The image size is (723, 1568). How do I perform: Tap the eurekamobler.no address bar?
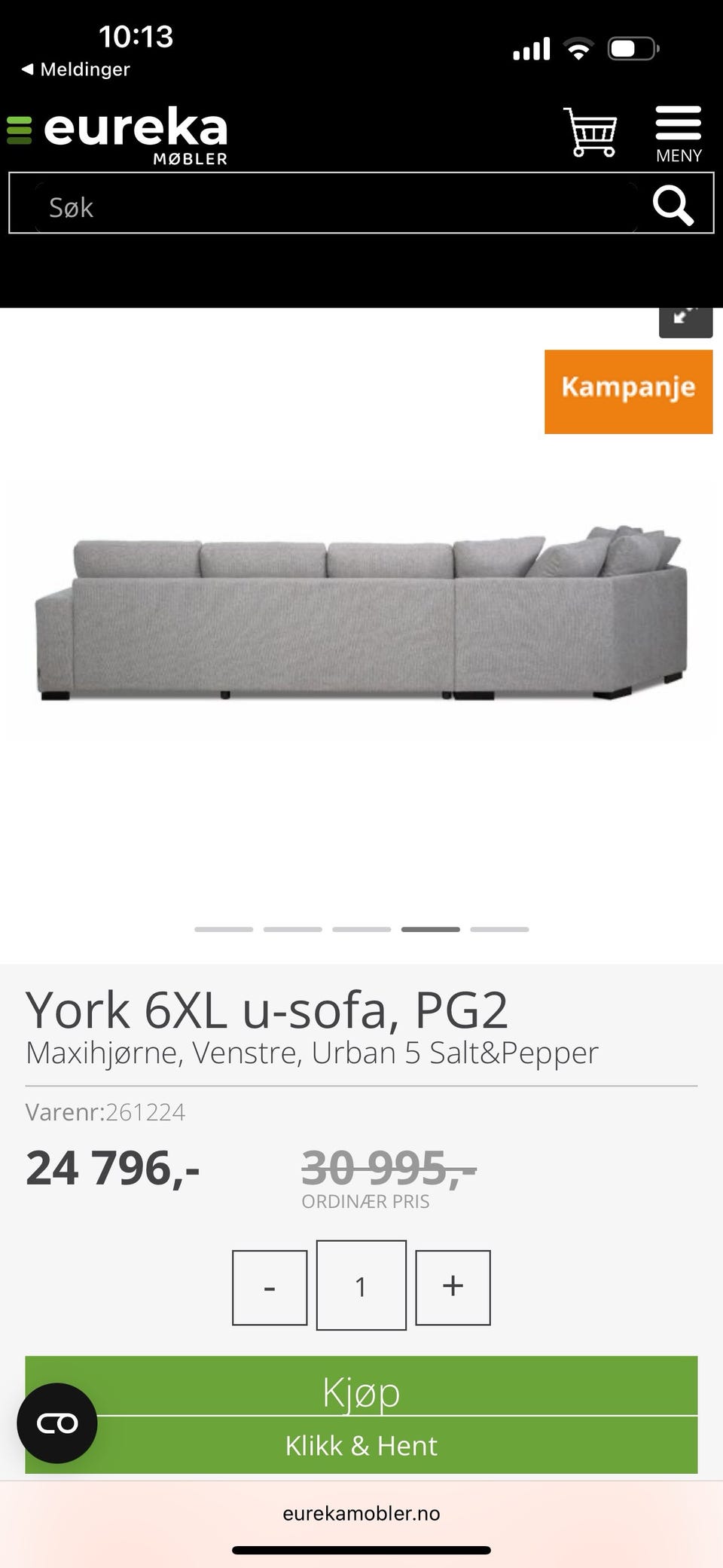coord(361,1513)
